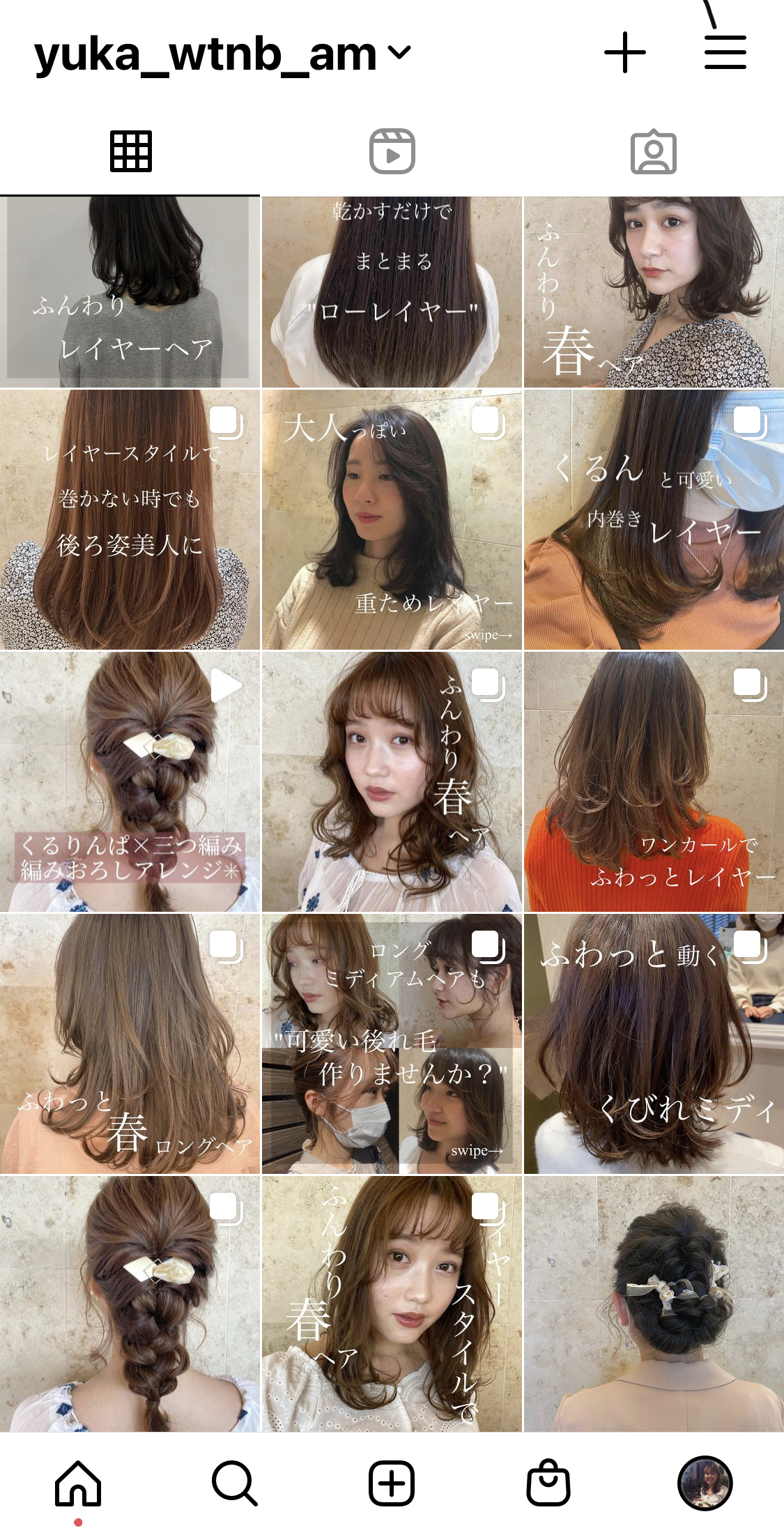
Task: Open the ローレイヤー long hair post
Action: pyautogui.click(x=392, y=292)
